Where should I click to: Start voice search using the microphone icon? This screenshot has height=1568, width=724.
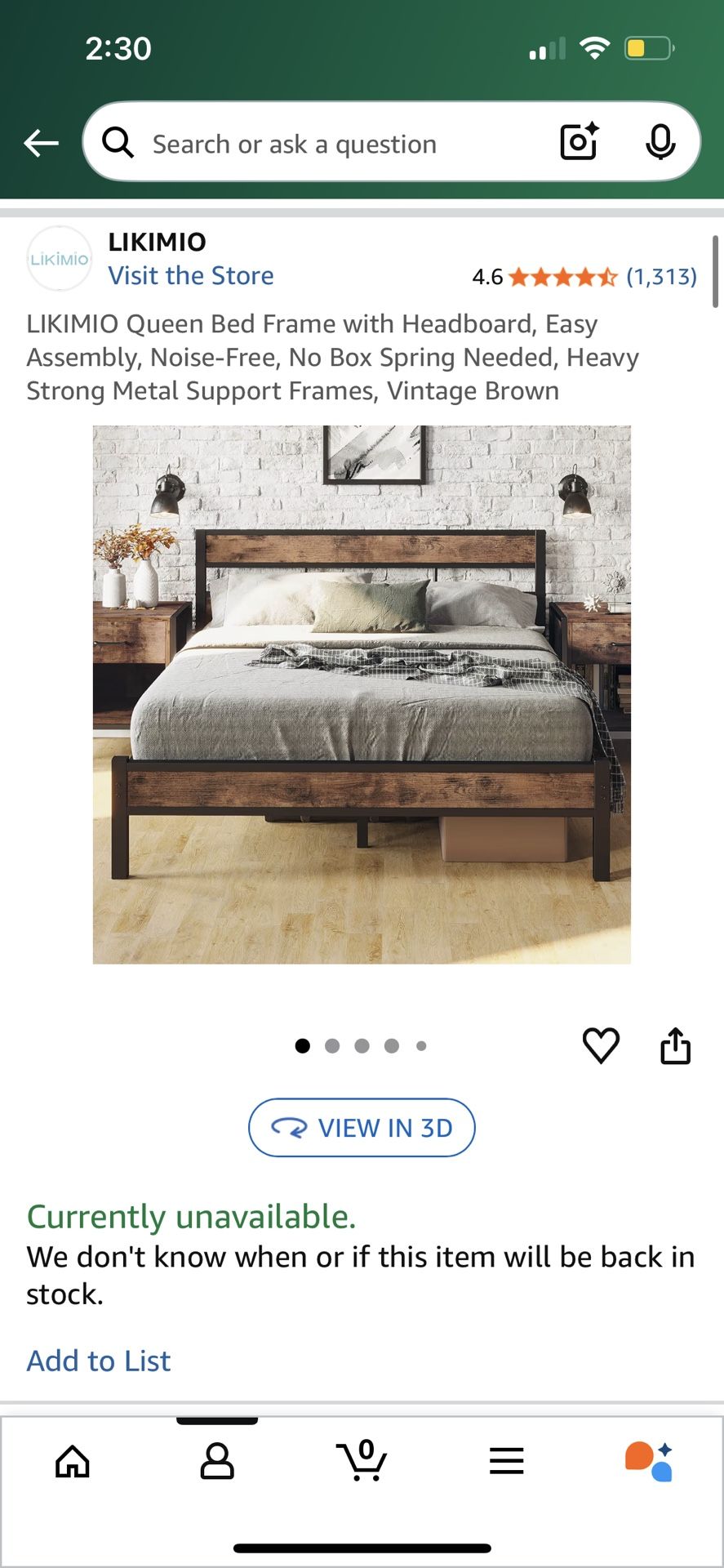click(x=662, y=142)
